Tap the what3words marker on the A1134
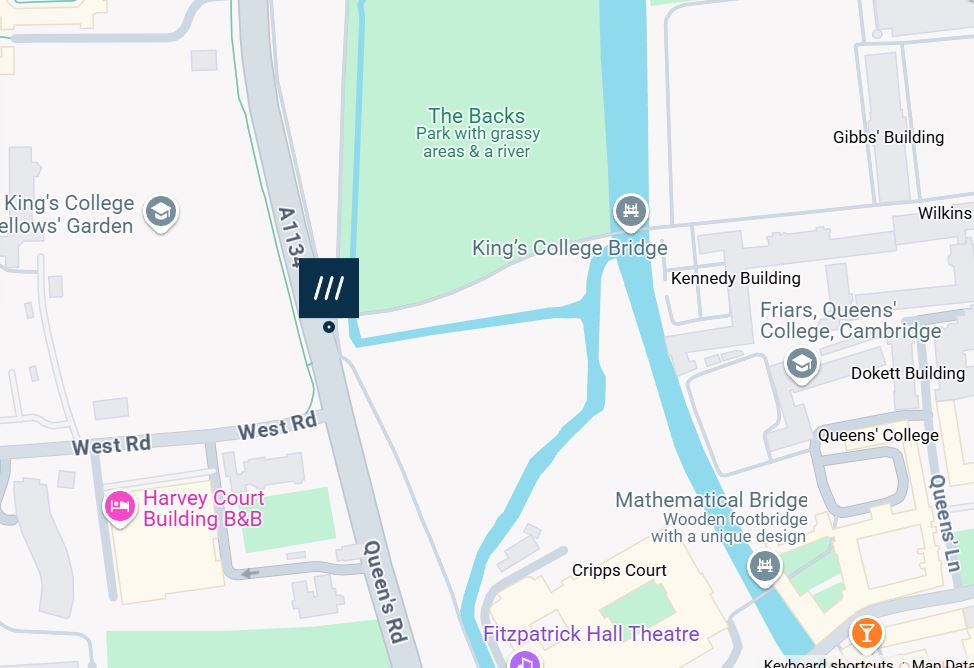 [x=329, y=288]
